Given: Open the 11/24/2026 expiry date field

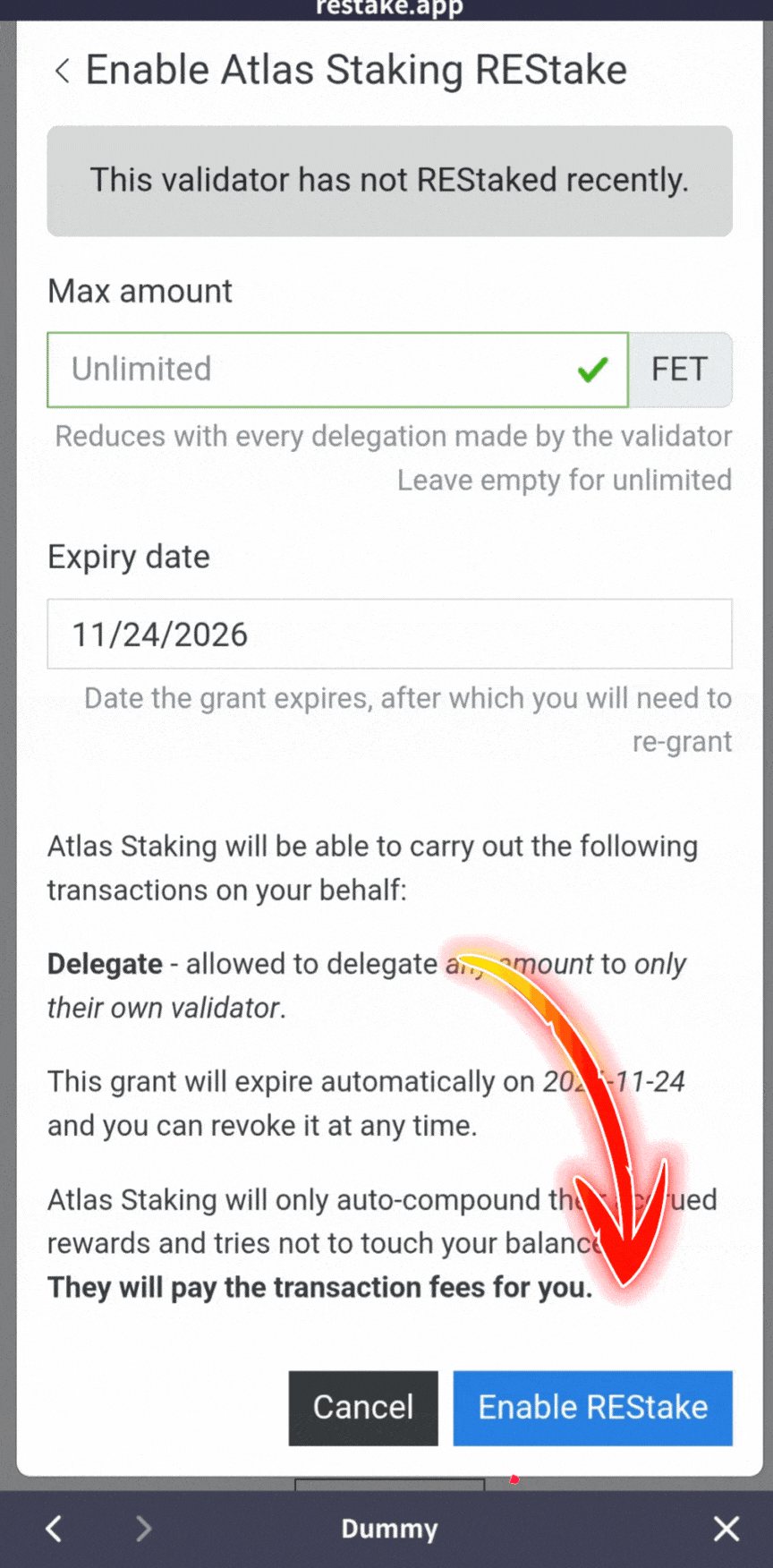Looking at the screenshot, I should [389, 634].
